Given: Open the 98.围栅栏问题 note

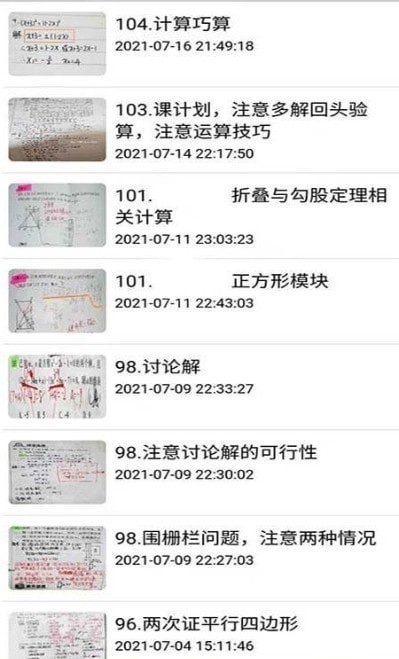Looking at the screenshot, I should pyautogui.click(x=199, y=559).
